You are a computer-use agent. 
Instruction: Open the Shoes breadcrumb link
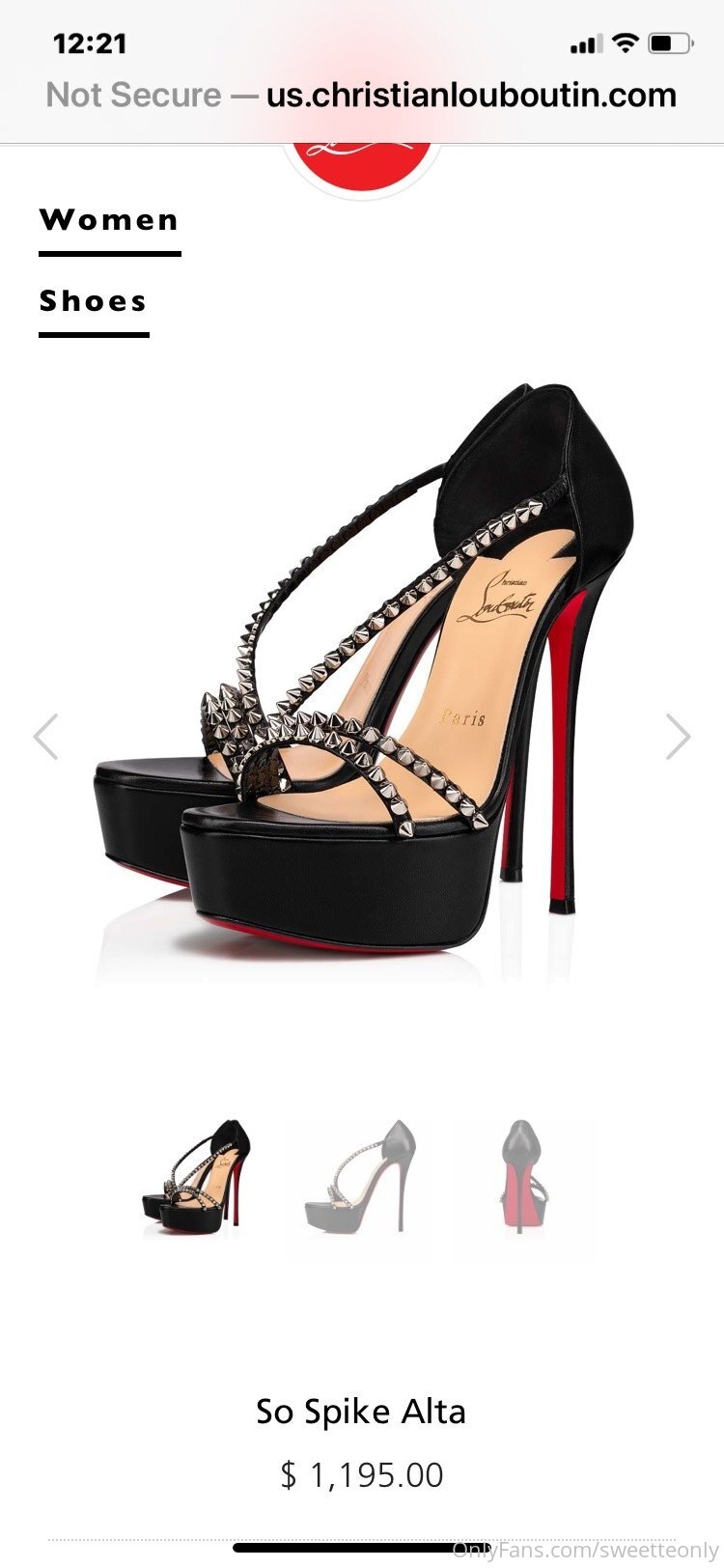click(x=93, y=301)
